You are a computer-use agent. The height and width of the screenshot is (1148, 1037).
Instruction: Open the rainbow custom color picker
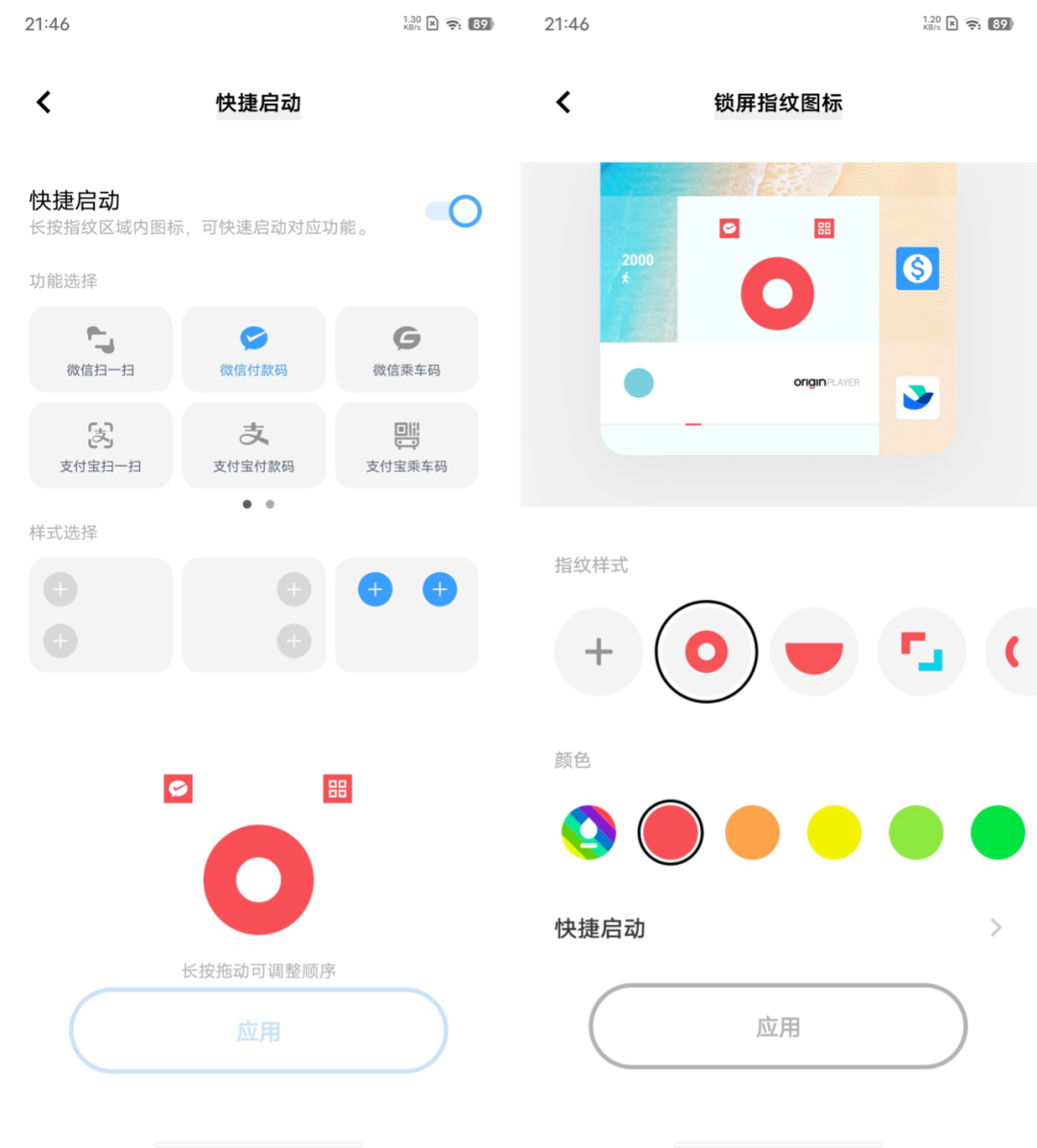tap(589, 832)
